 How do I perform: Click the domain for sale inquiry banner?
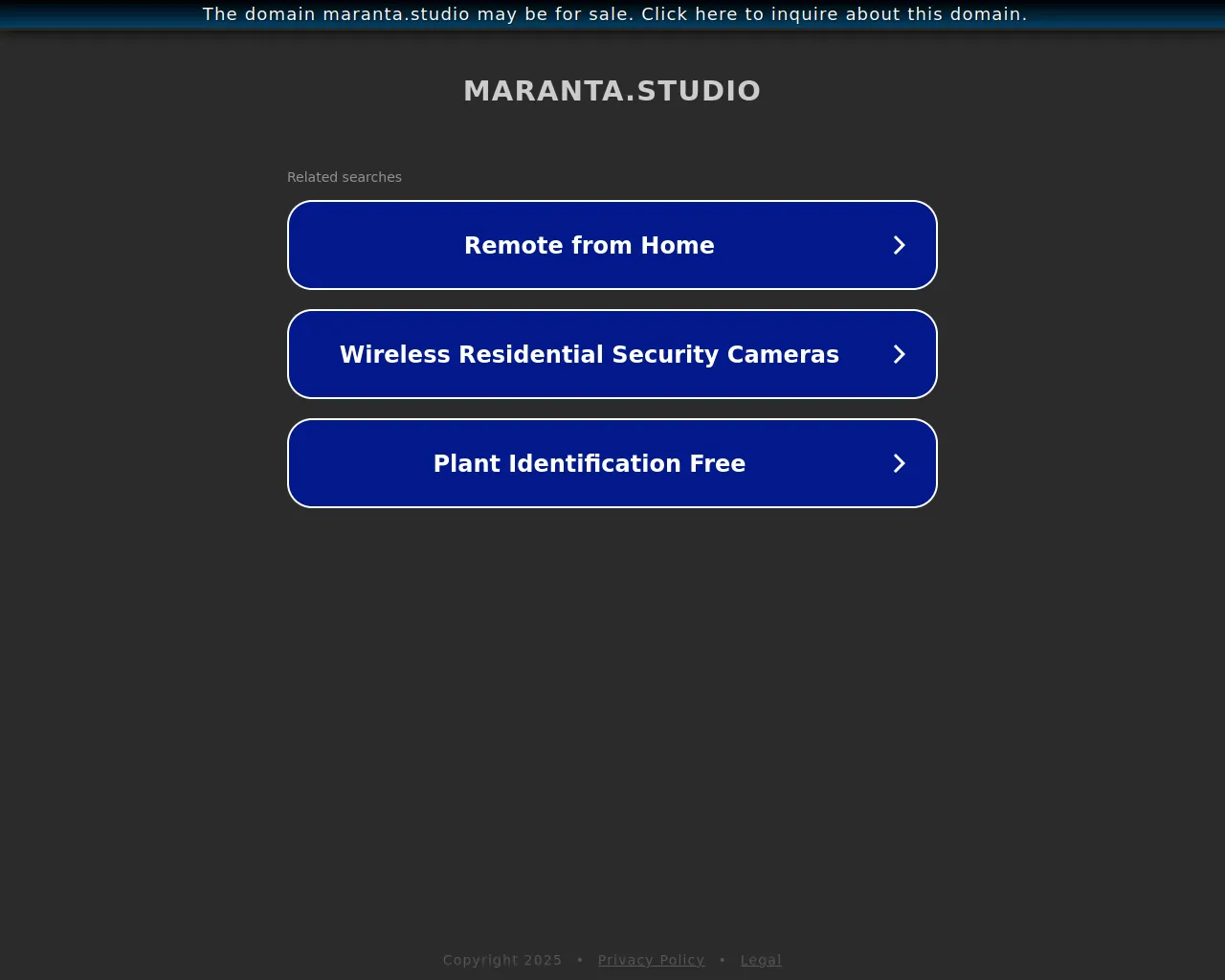coord(613,14)
